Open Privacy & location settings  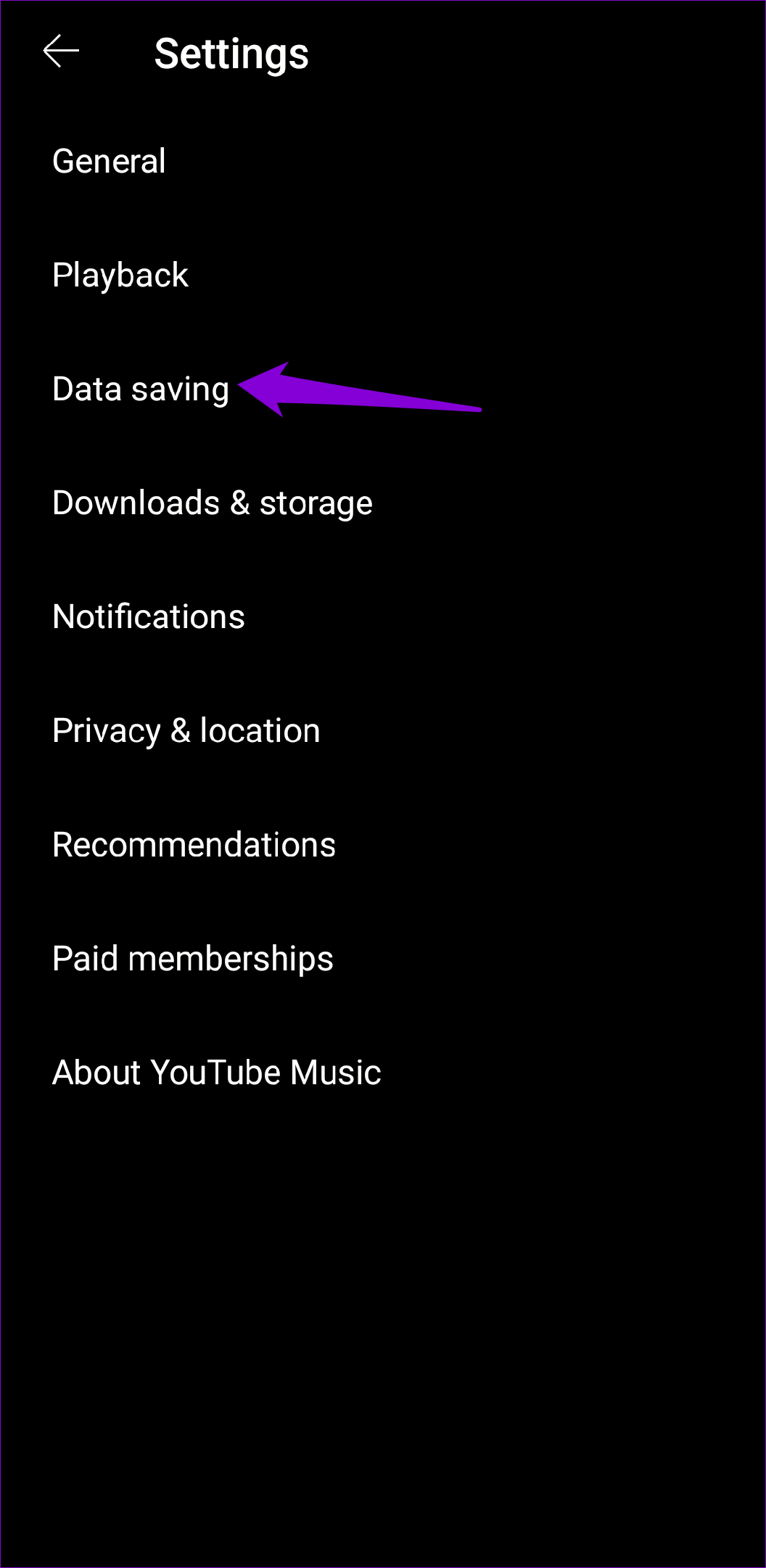click(x=186, y=730)
